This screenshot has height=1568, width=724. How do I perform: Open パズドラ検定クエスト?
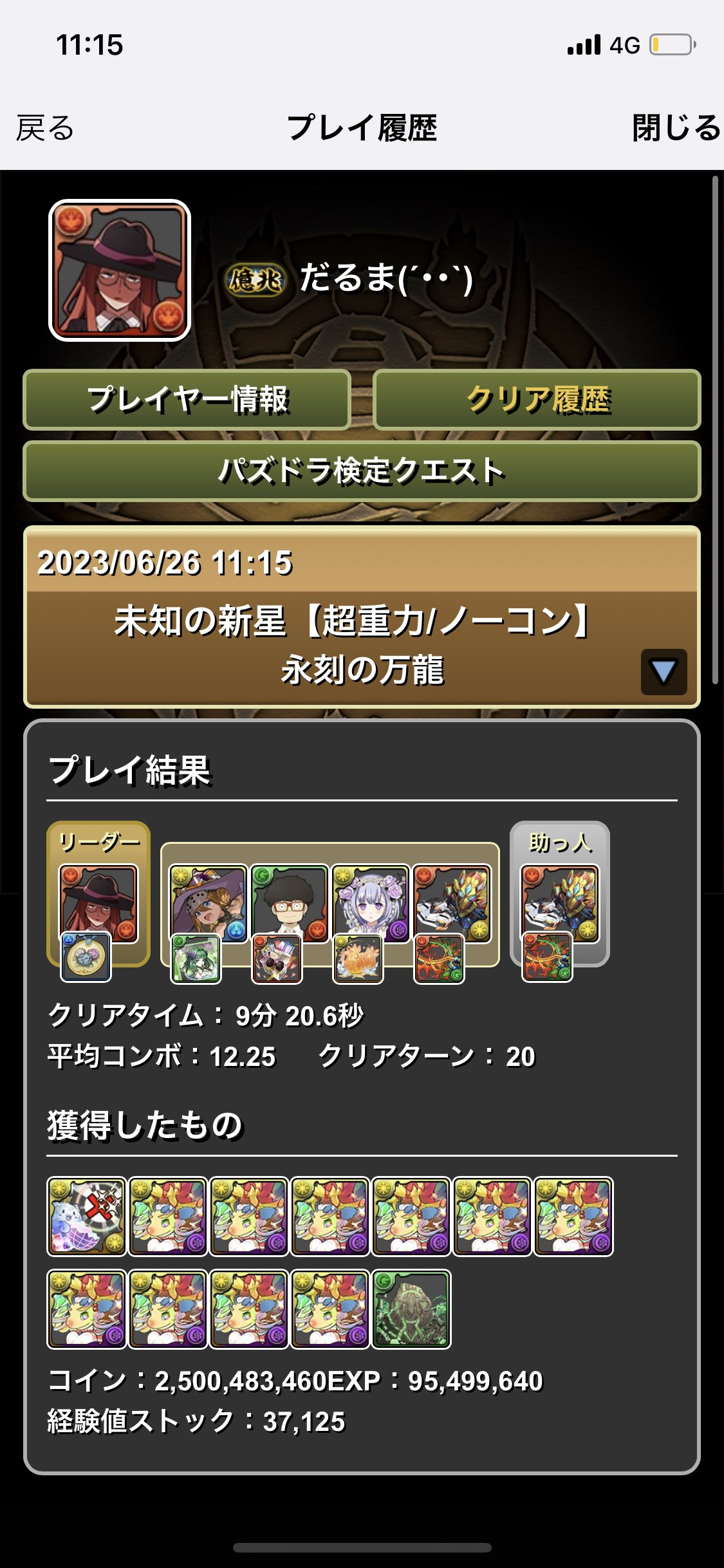coord(362,471)
